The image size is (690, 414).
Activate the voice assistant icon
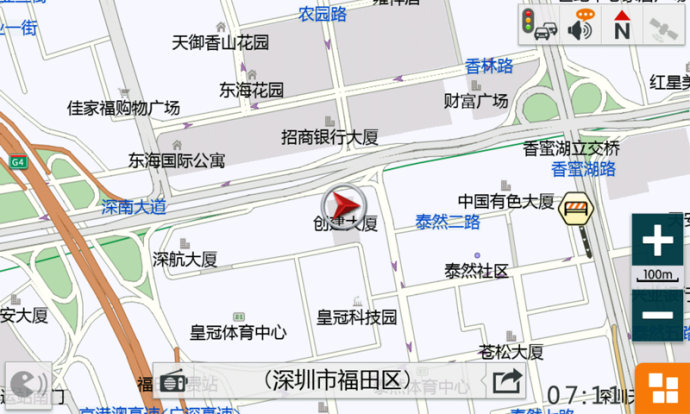click(28, 382)
